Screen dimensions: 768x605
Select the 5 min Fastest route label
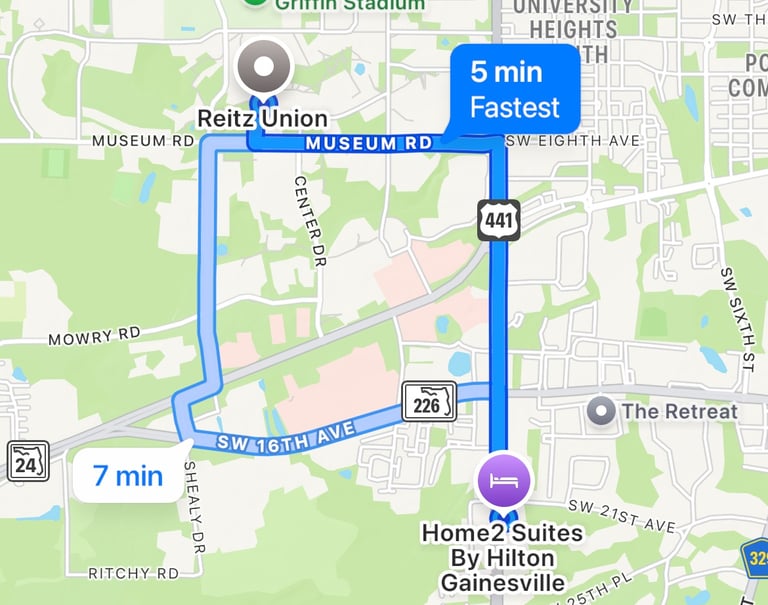514,89
